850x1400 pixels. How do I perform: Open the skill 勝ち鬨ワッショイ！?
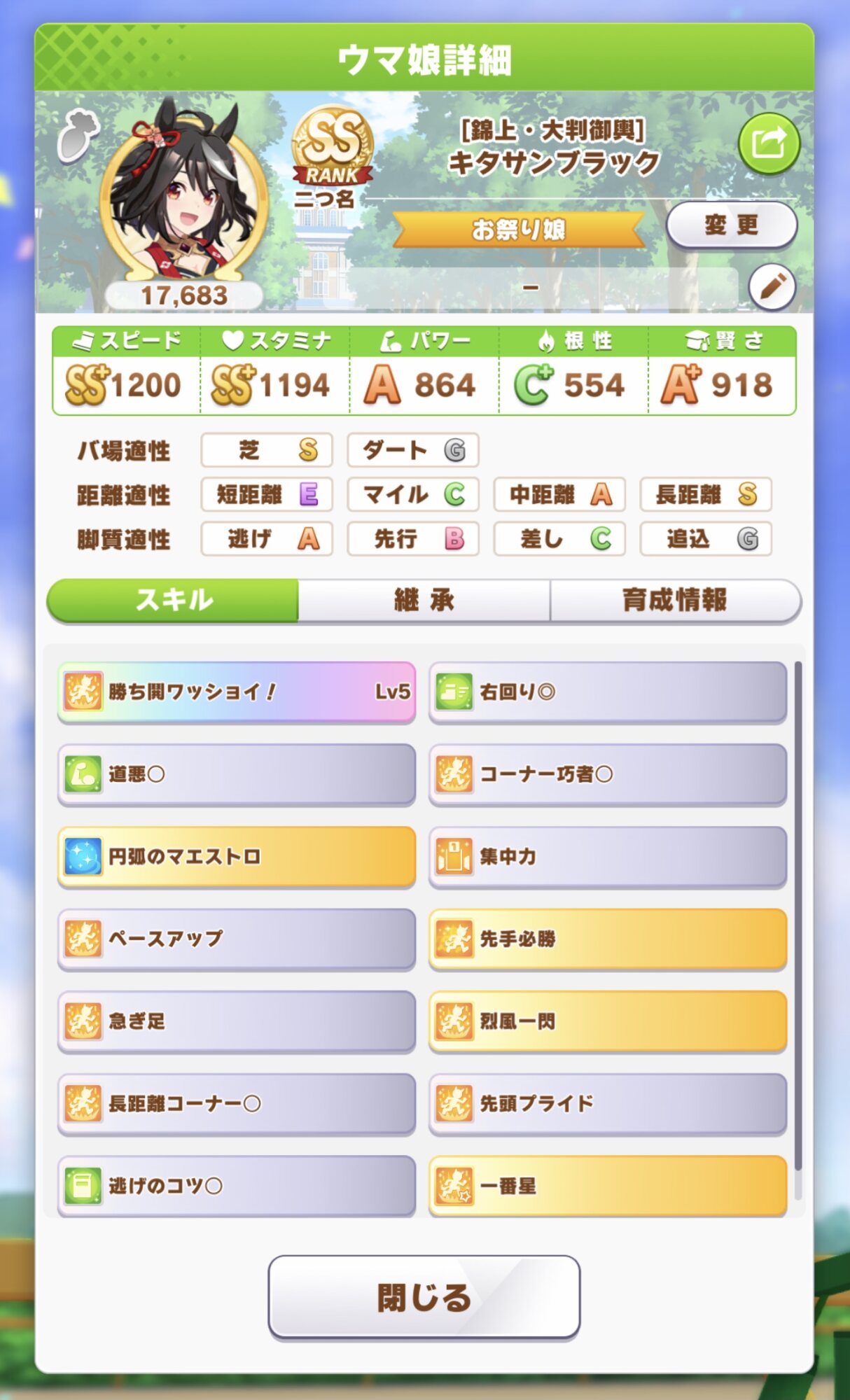(237, 692)
